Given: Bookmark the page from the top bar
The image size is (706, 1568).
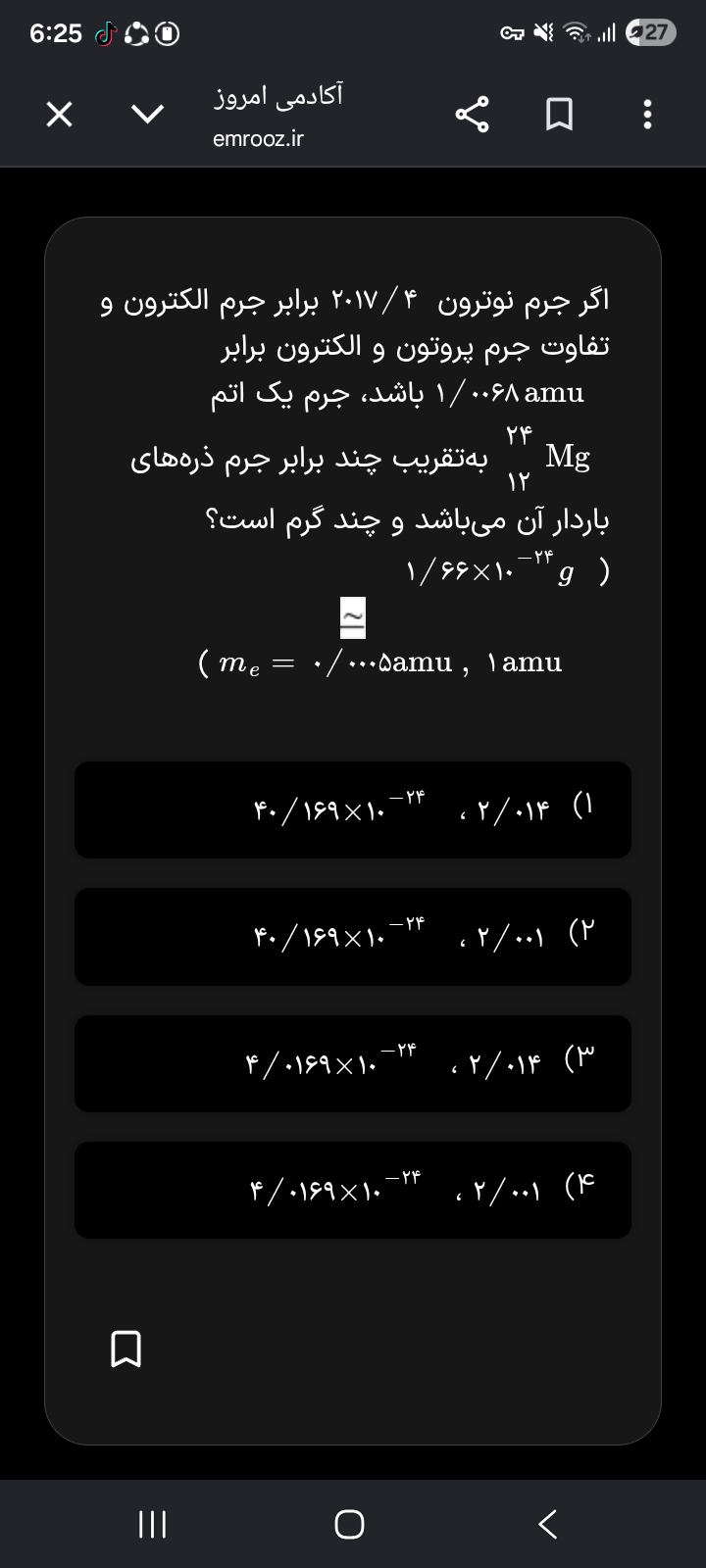Looking at the screenshot, I should [x=559, y=116].
